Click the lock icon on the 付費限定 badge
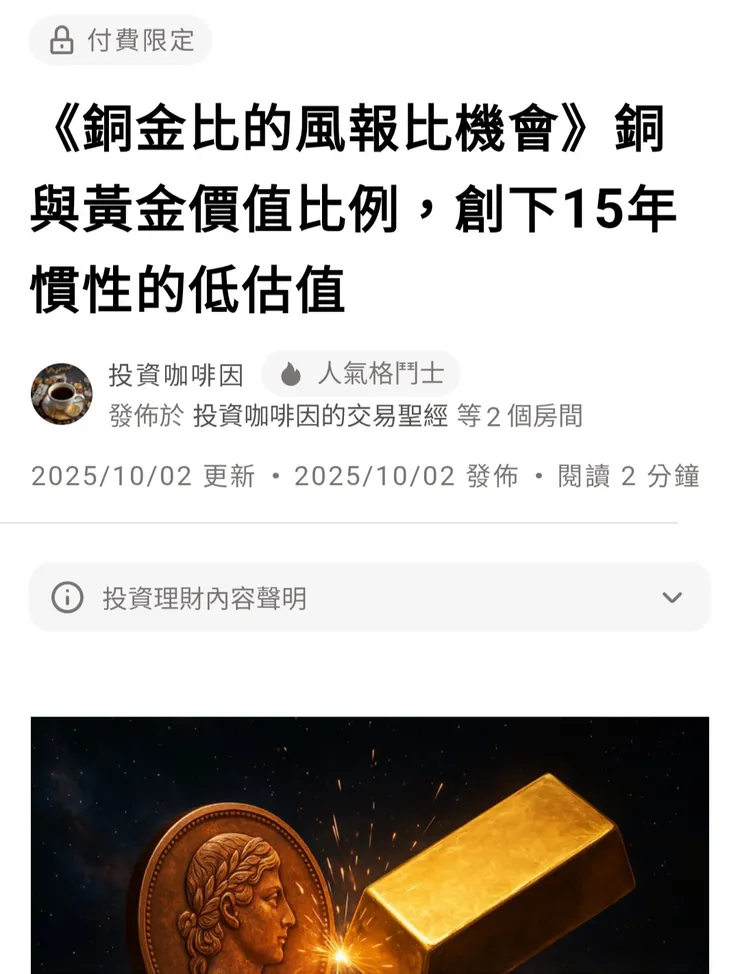The width and height of the screenshot is (740, 974). (61, 41)
